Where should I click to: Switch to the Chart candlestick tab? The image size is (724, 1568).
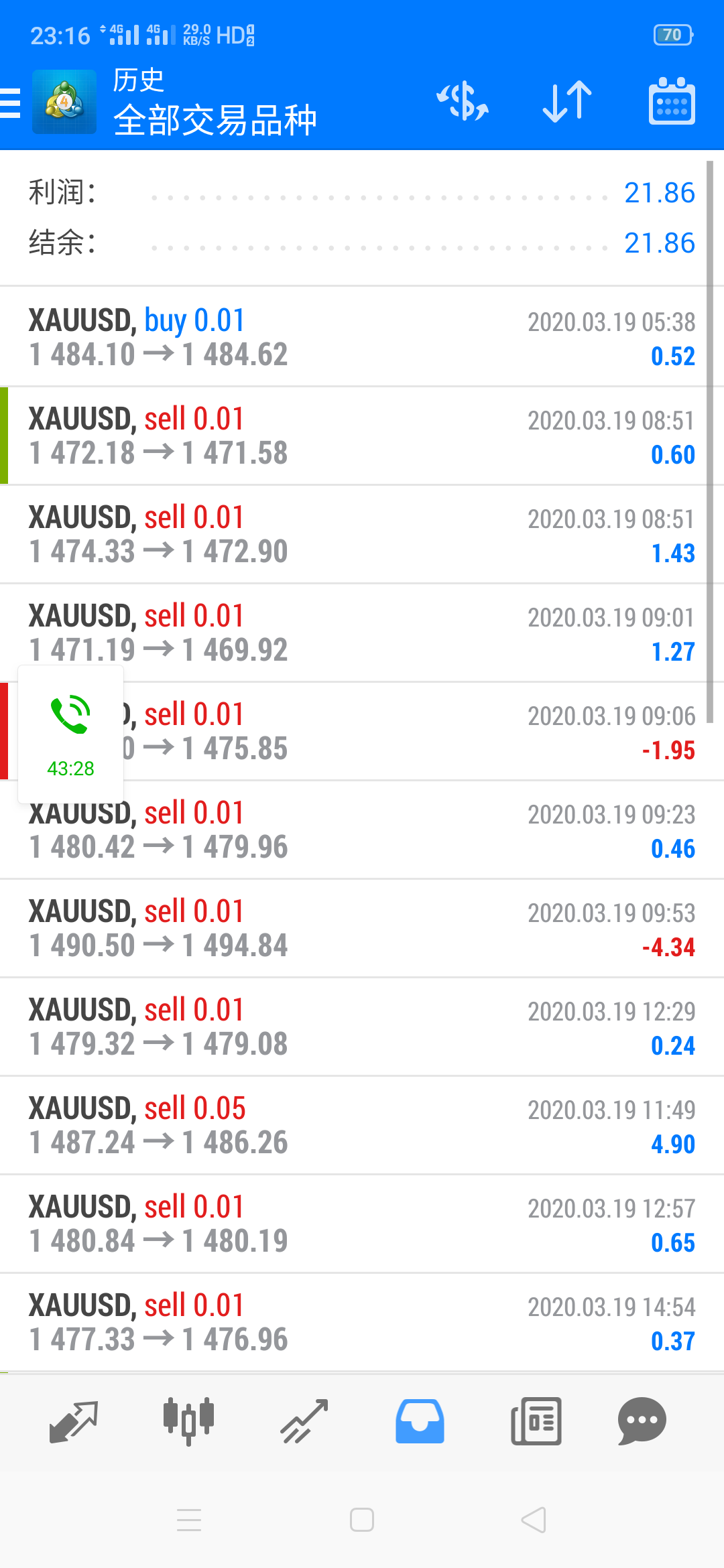[188, 1421]
